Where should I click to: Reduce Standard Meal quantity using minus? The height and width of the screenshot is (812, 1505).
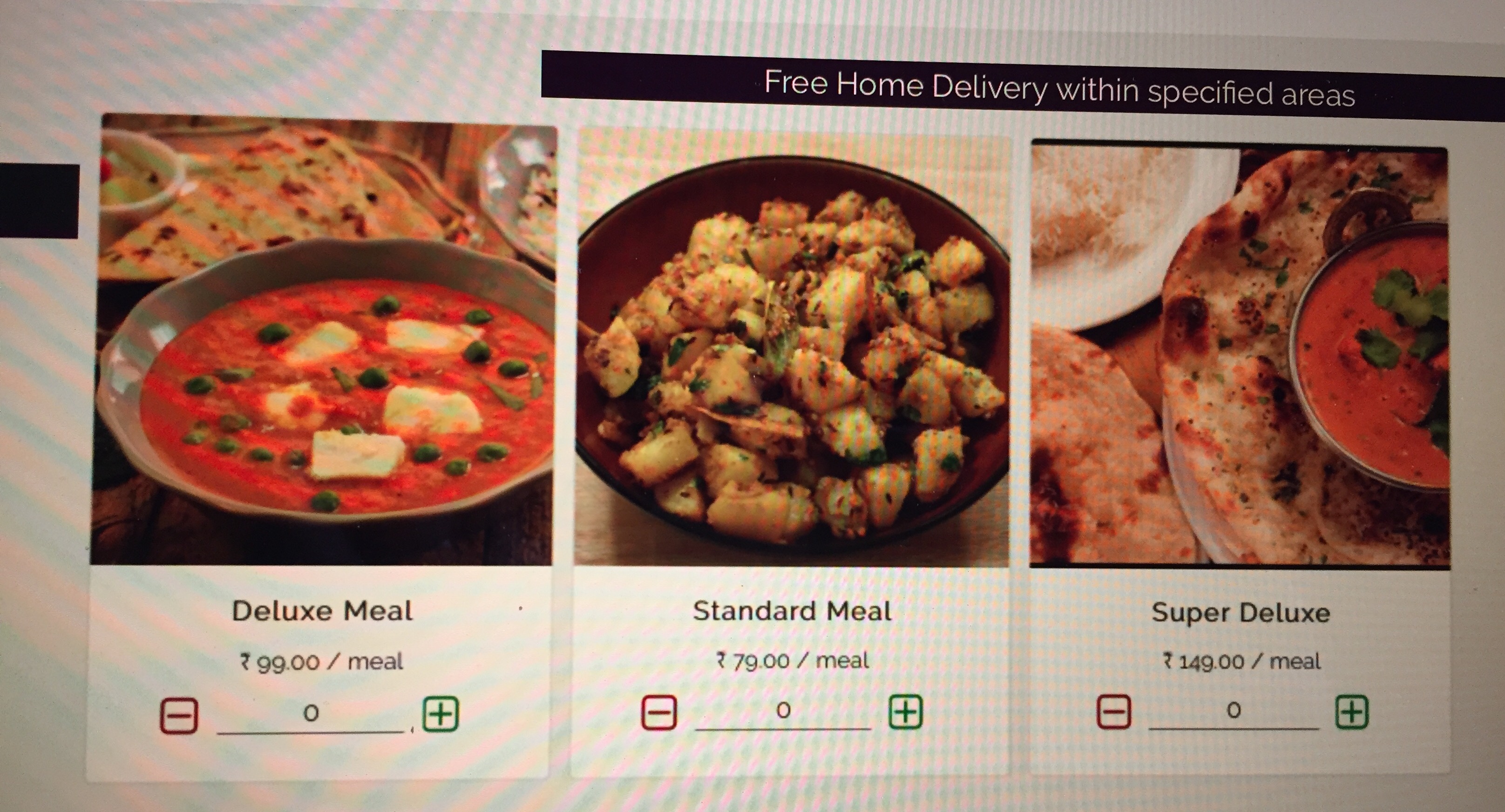tap(659, 712)
